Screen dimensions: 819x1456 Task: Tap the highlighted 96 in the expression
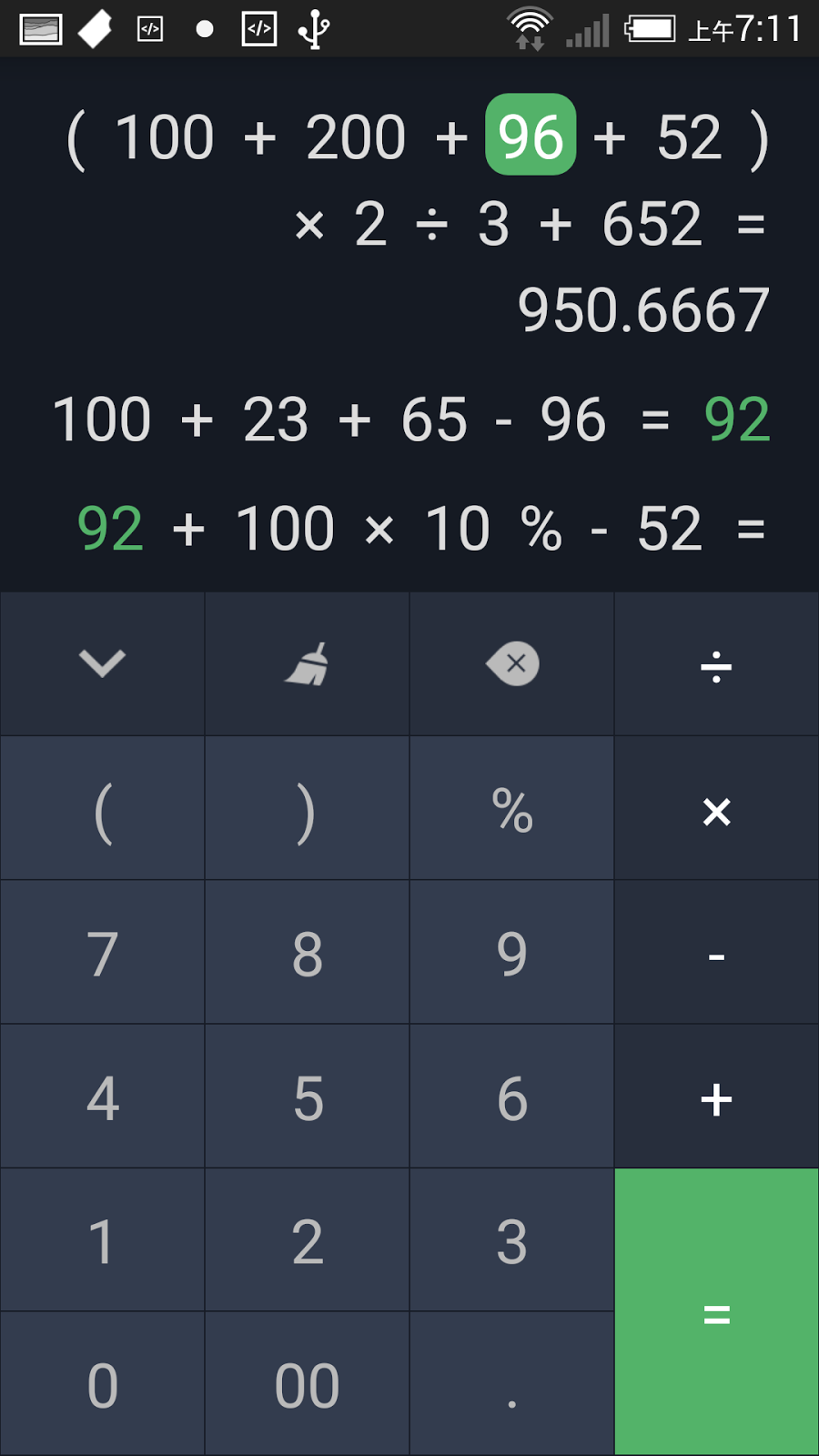(x=531, y=136)
